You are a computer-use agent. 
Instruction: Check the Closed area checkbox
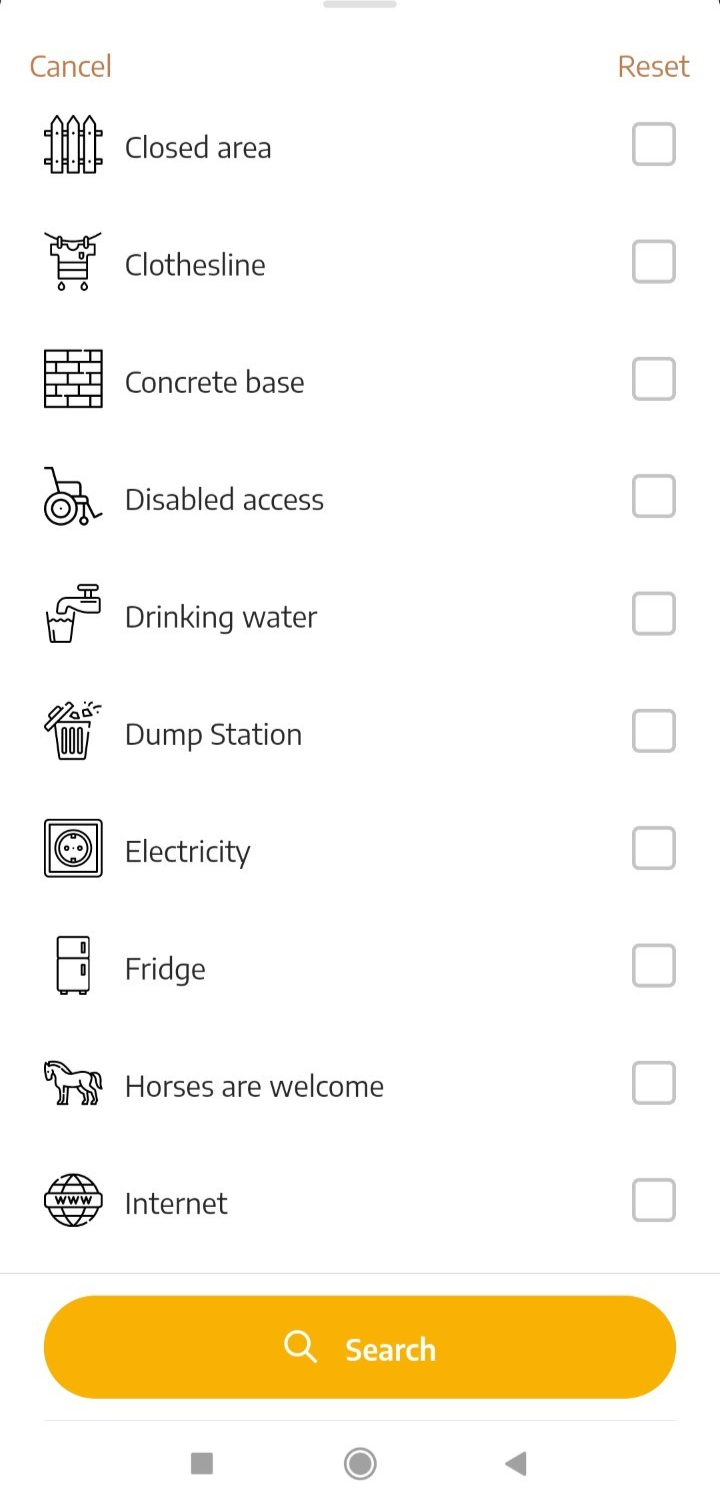[x=654, y=145]
